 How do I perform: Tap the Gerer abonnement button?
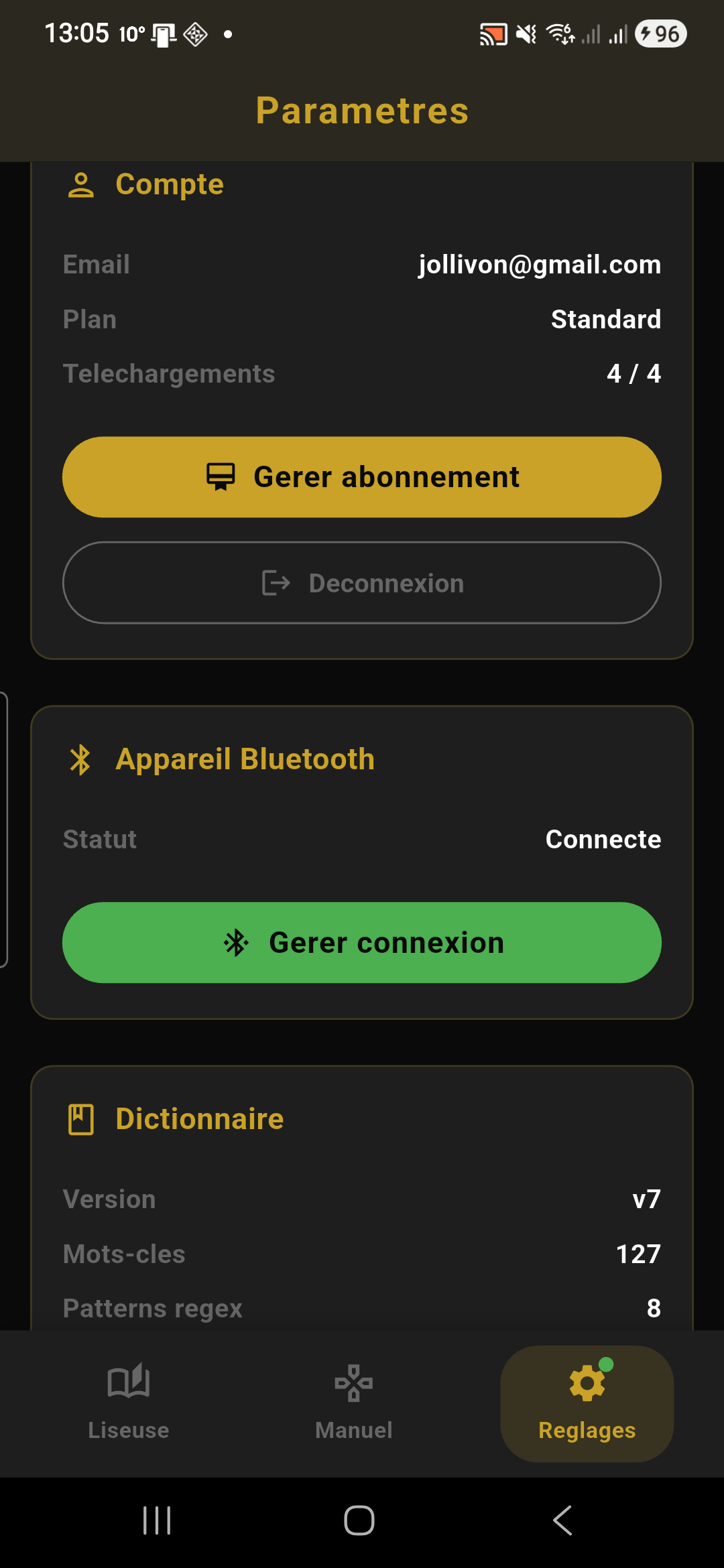point(362,477)
